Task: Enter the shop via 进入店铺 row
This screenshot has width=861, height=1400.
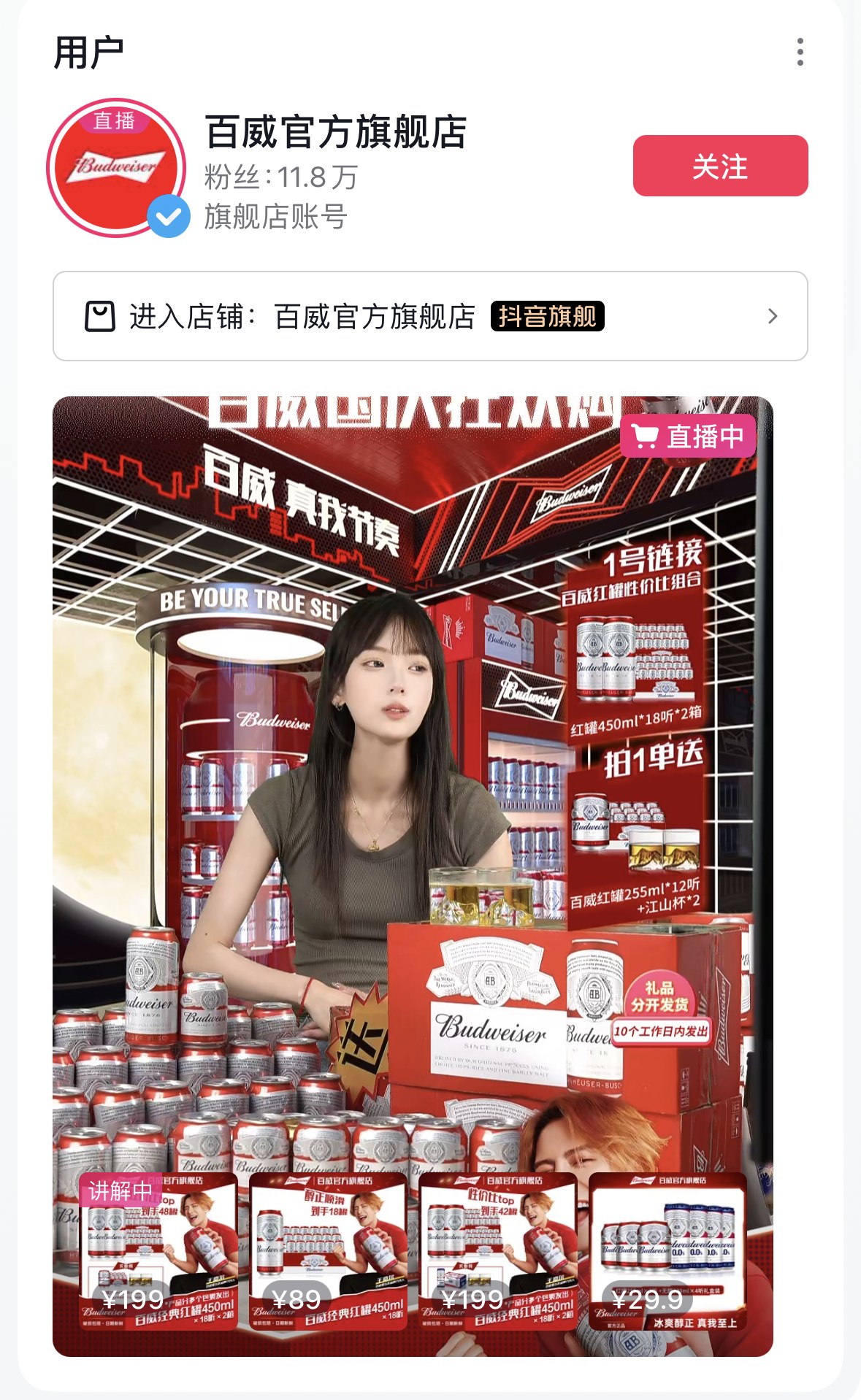Action: click(x=430, y=316)
